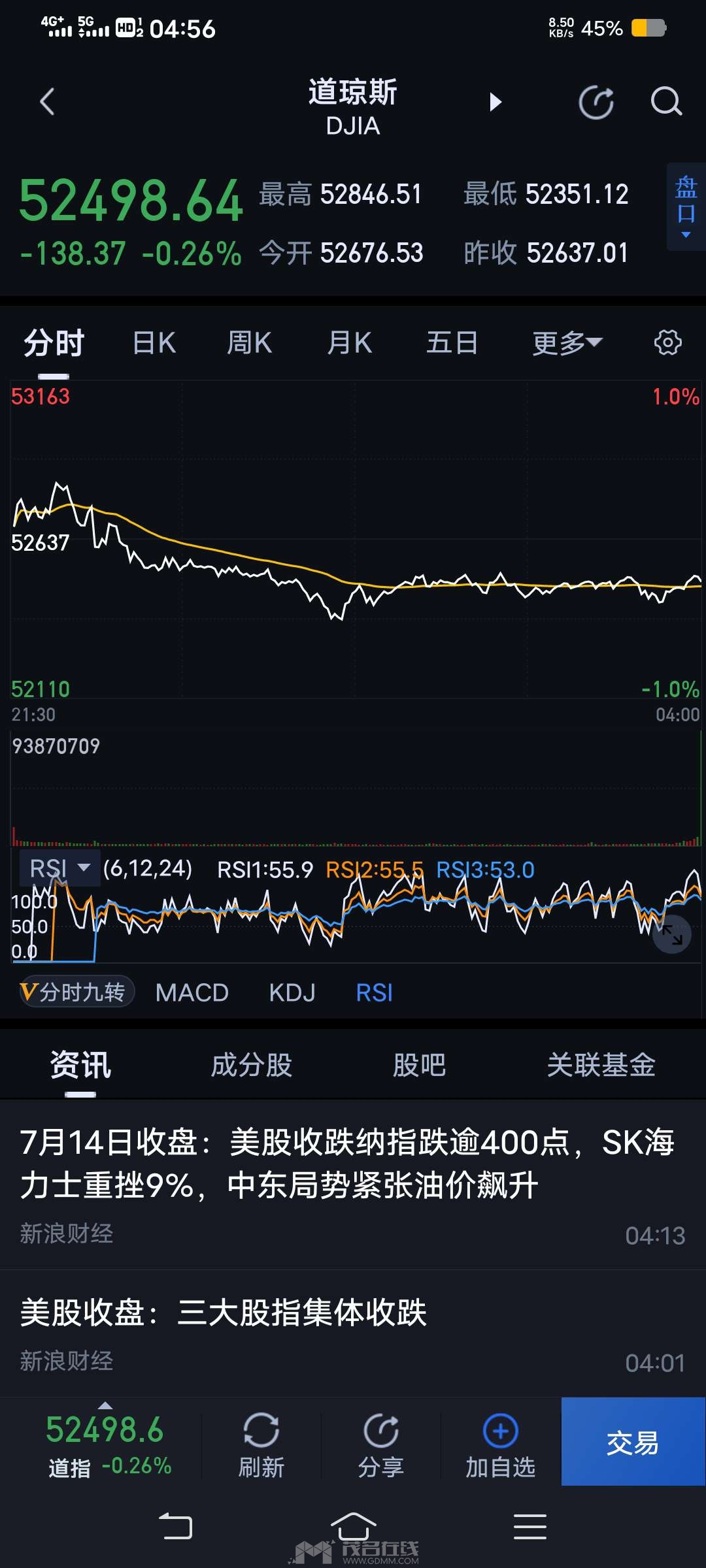Switch to the 成分股 tab
This screenshot has width=706, height=1568.
pos(251,1065)
